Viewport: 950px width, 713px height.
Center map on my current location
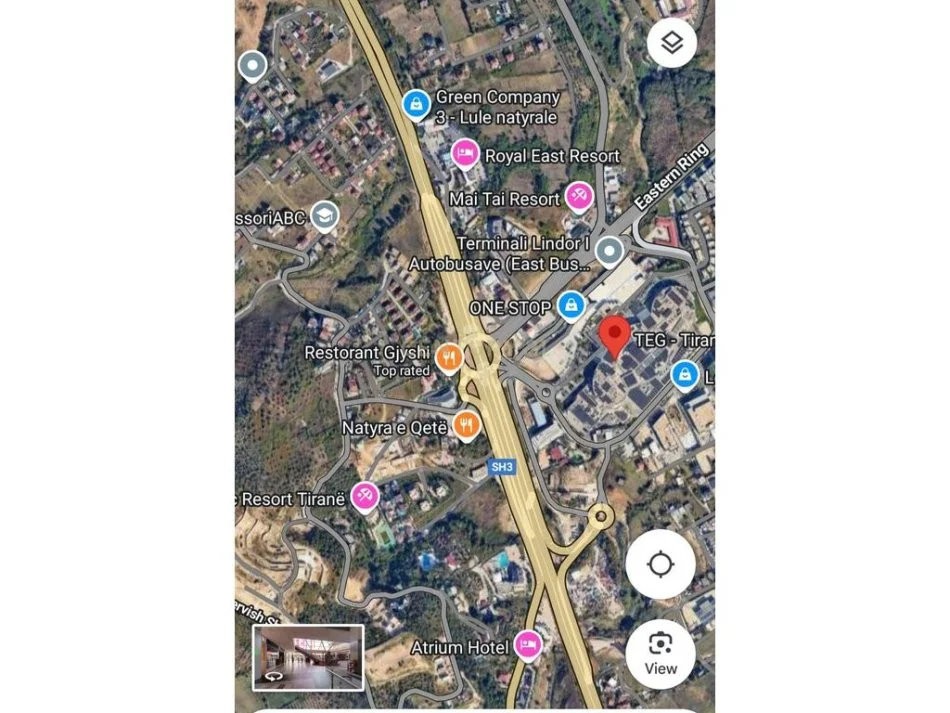[x=660, y=564]
